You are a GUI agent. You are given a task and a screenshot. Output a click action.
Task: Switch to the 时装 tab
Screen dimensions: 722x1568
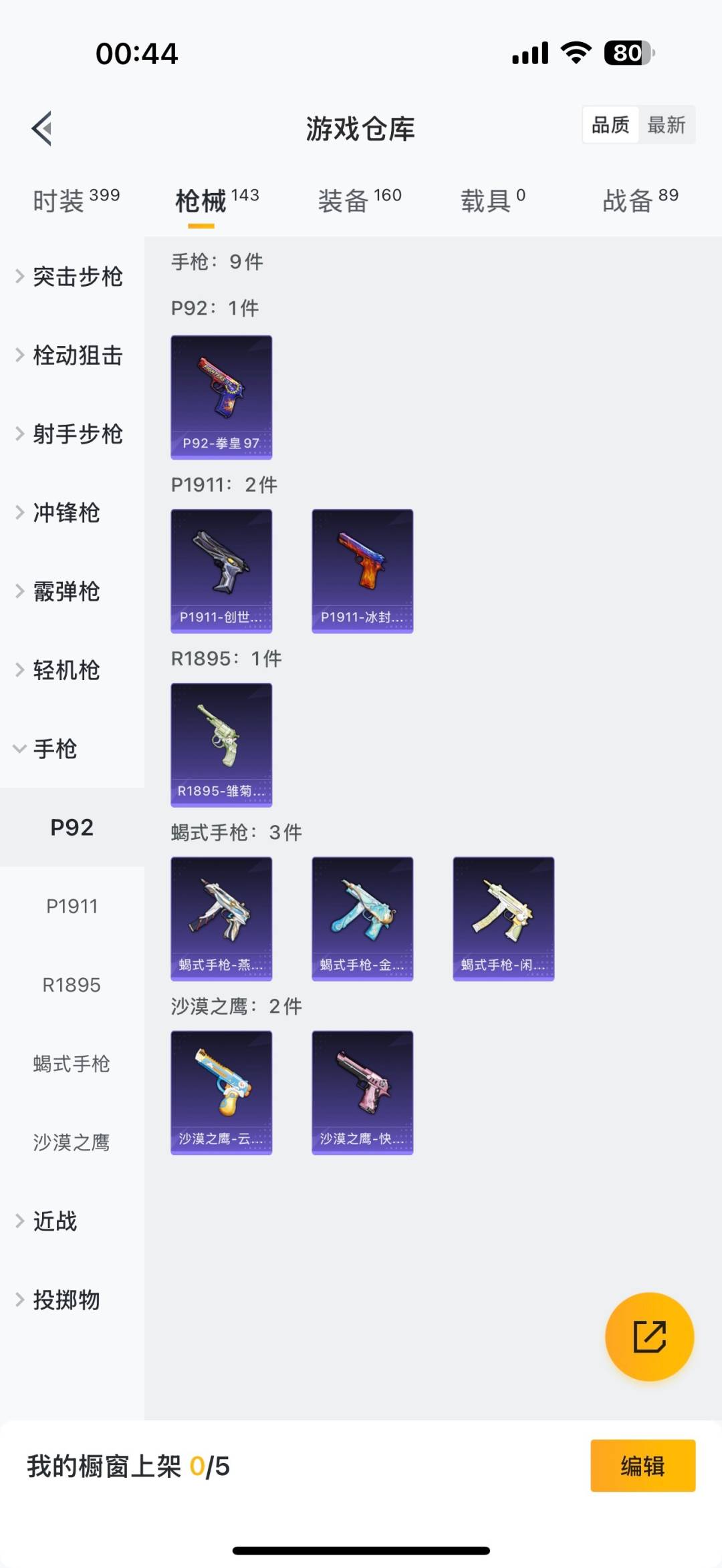[x=76, y=200]
